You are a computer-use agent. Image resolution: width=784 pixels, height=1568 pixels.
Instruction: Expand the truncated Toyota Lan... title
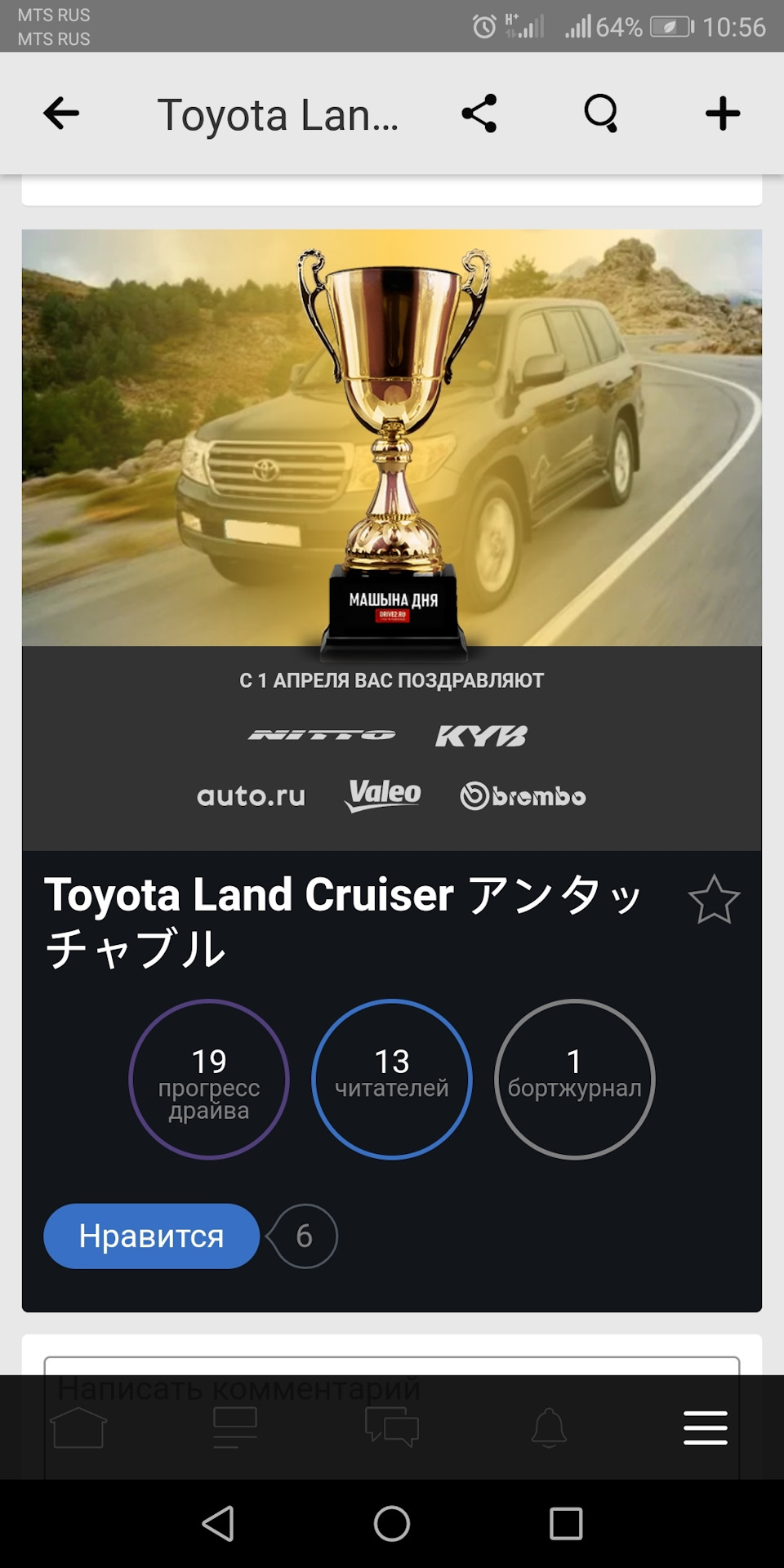(x=281, y=115)
